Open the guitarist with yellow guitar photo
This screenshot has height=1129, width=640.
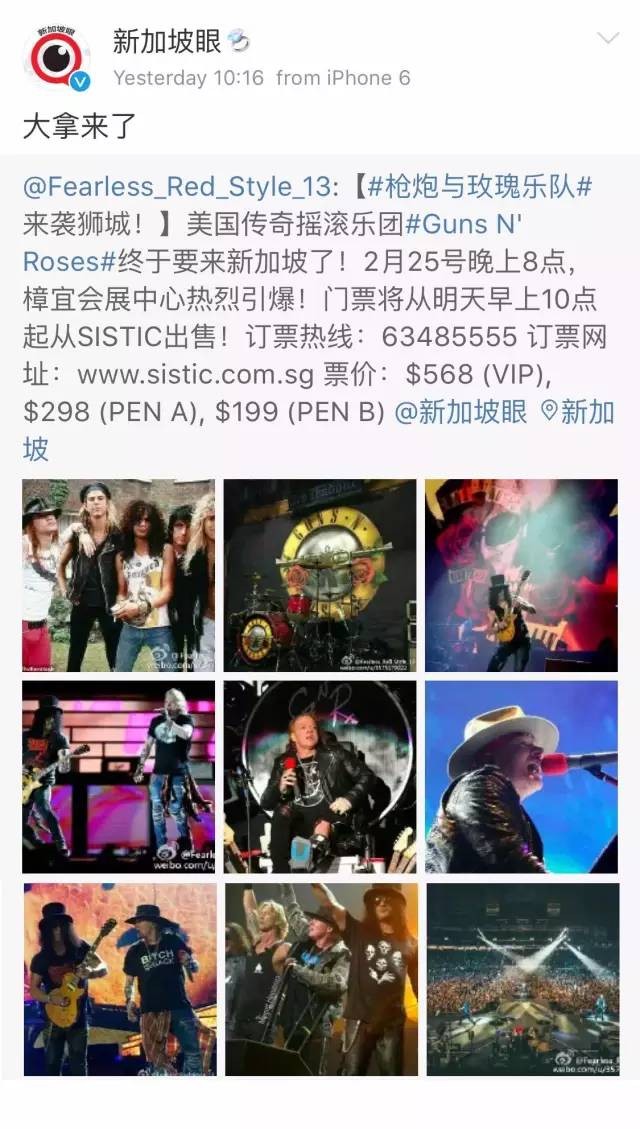(x=118, y=979)
